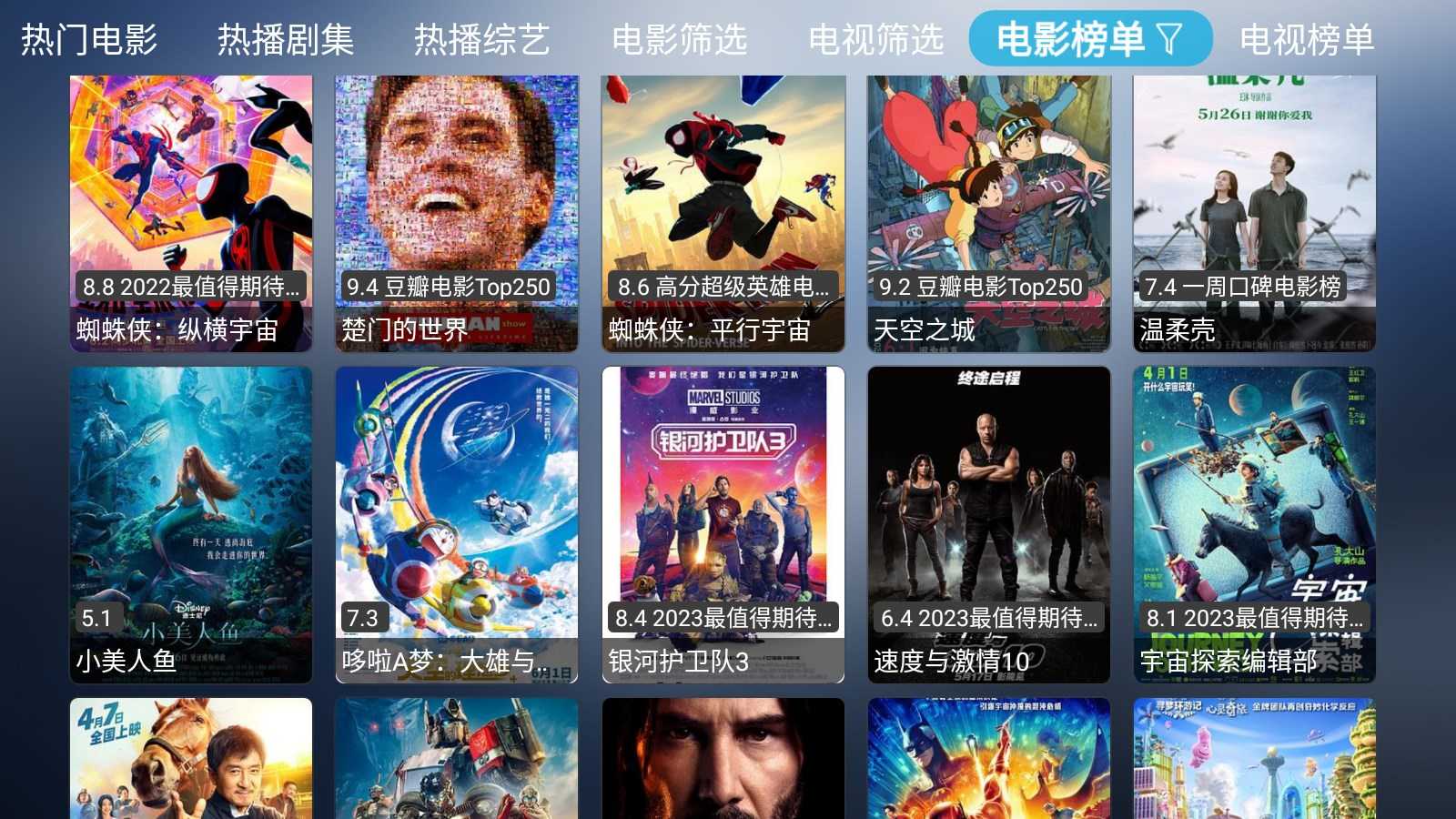
Task: Open the 温柔壳 movie card
Action: point(1254,213)
